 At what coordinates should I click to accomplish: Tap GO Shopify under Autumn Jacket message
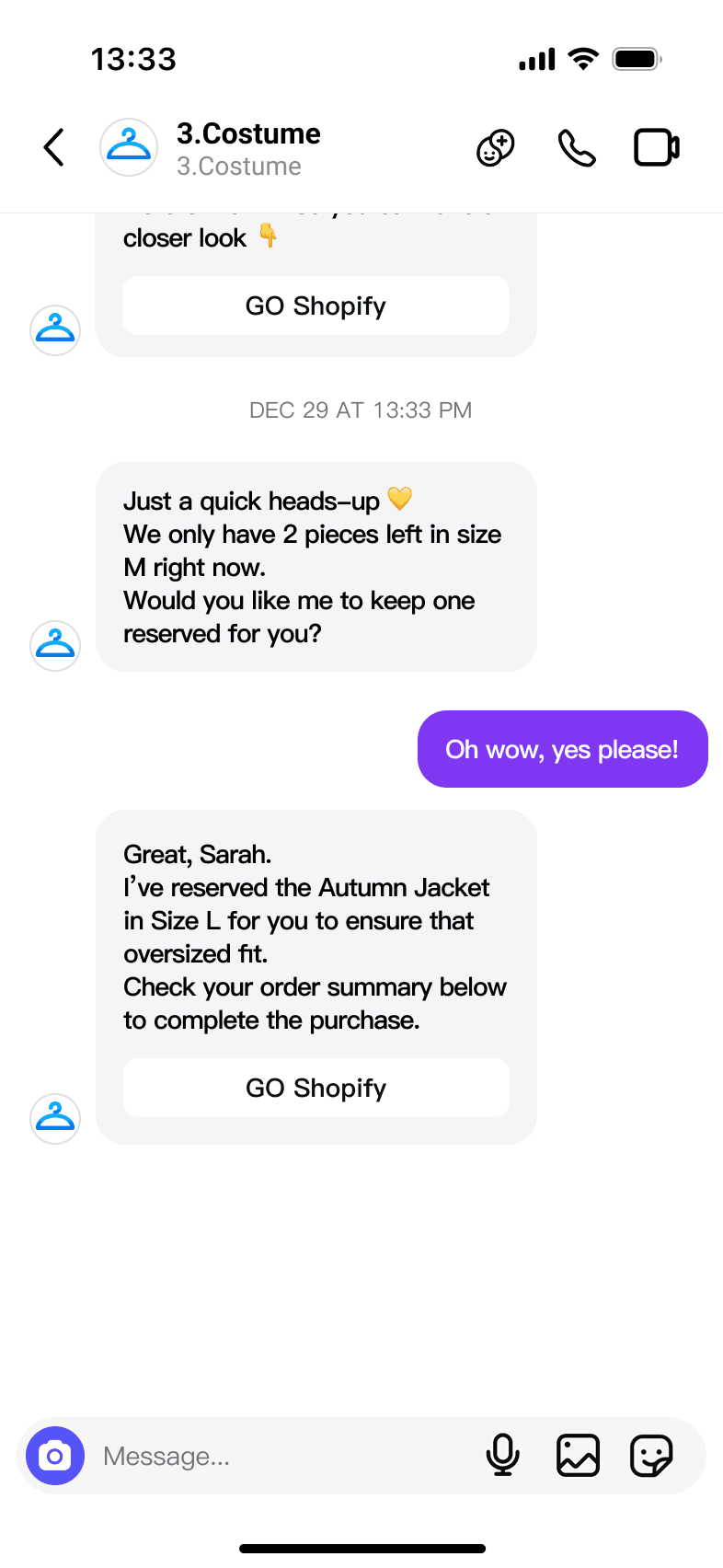[316, 1088]
